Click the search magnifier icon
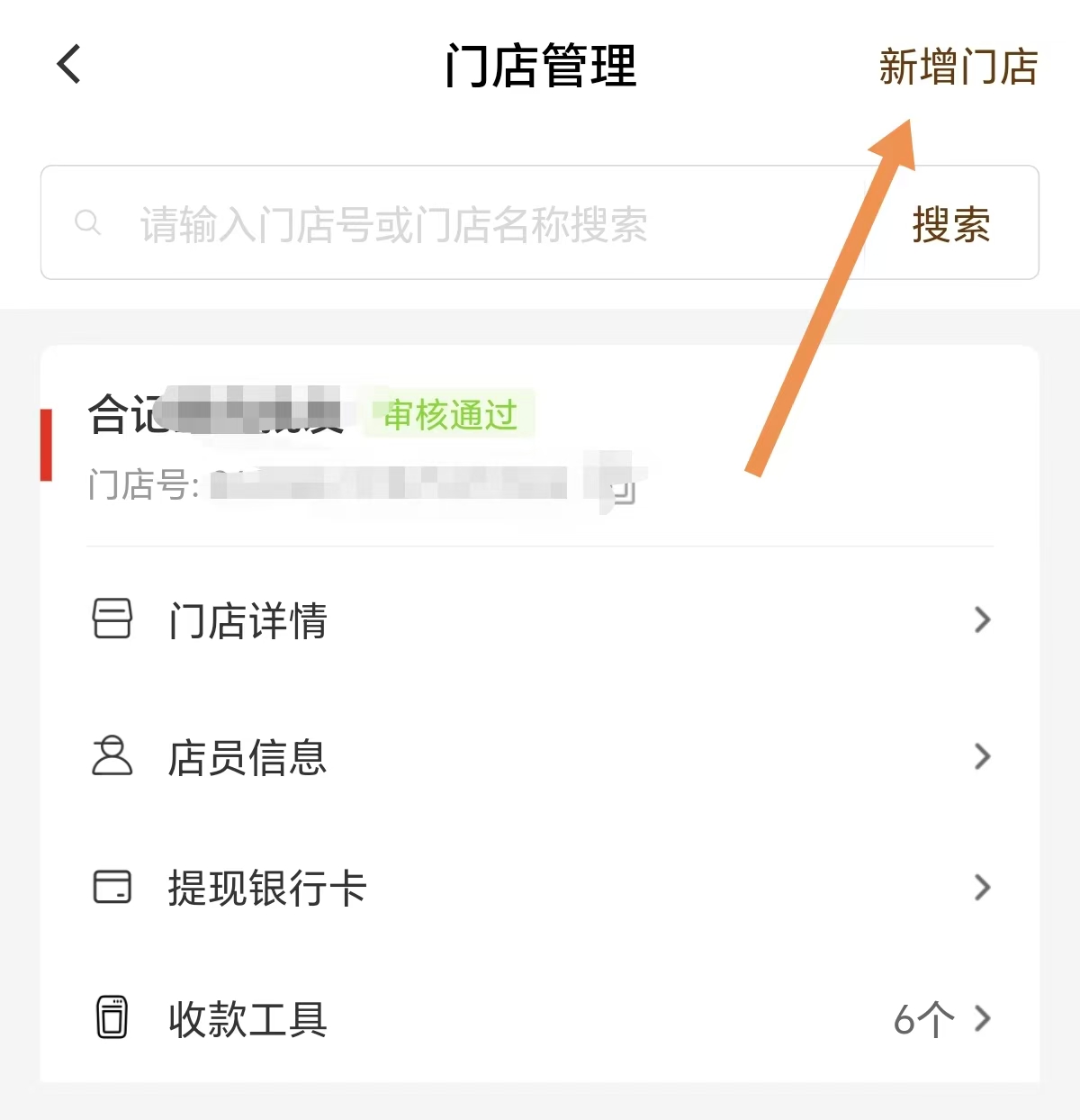This screenshot has width=1080, height=1120. (88, 221)
